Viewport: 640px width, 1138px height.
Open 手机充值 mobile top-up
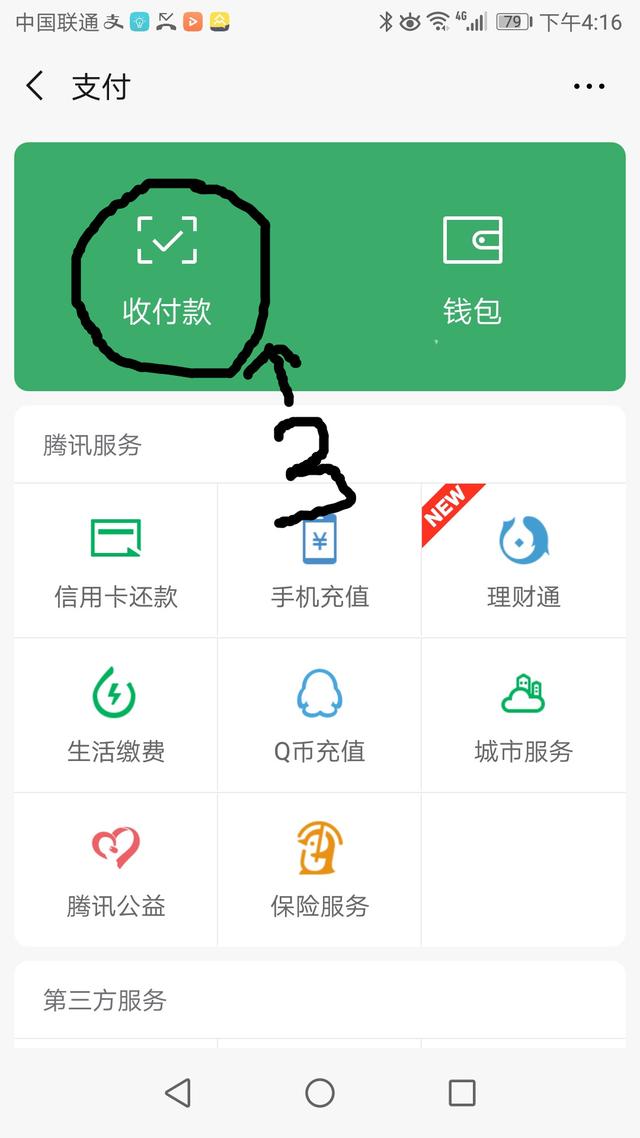319,561
